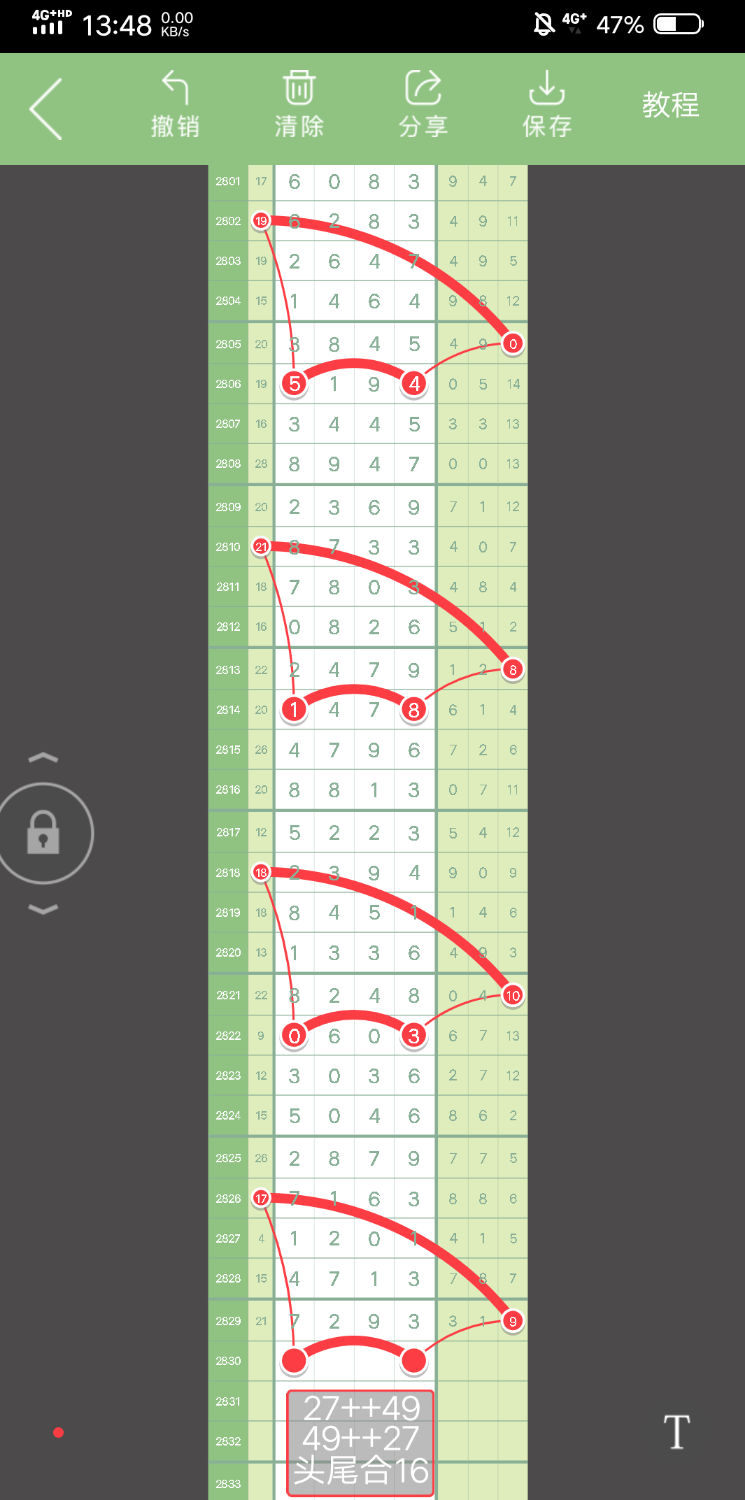
Task: Tap the up chevron above lock
Action: (43, 759)
